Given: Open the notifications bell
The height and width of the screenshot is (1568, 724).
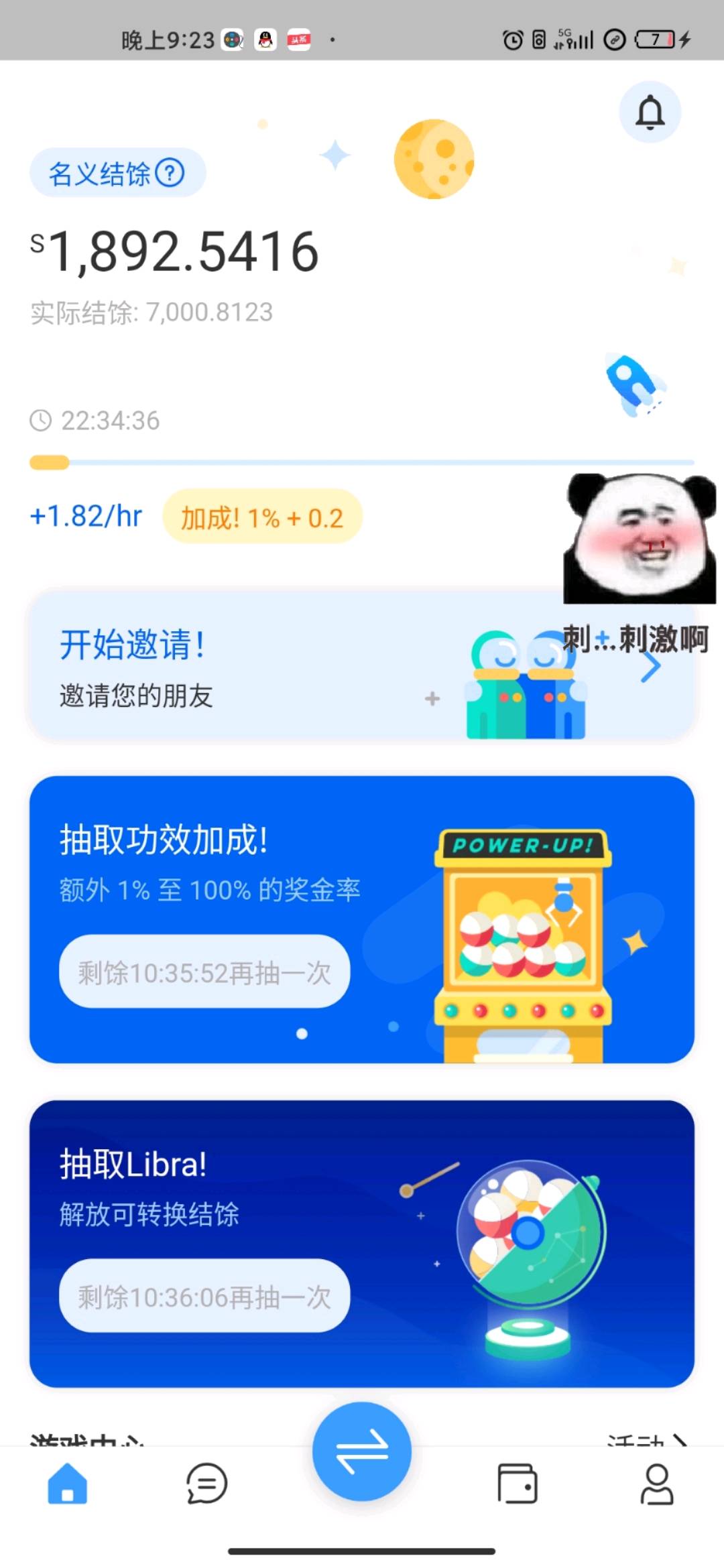Looking at the screenshot, I should [x=650, y=112].
